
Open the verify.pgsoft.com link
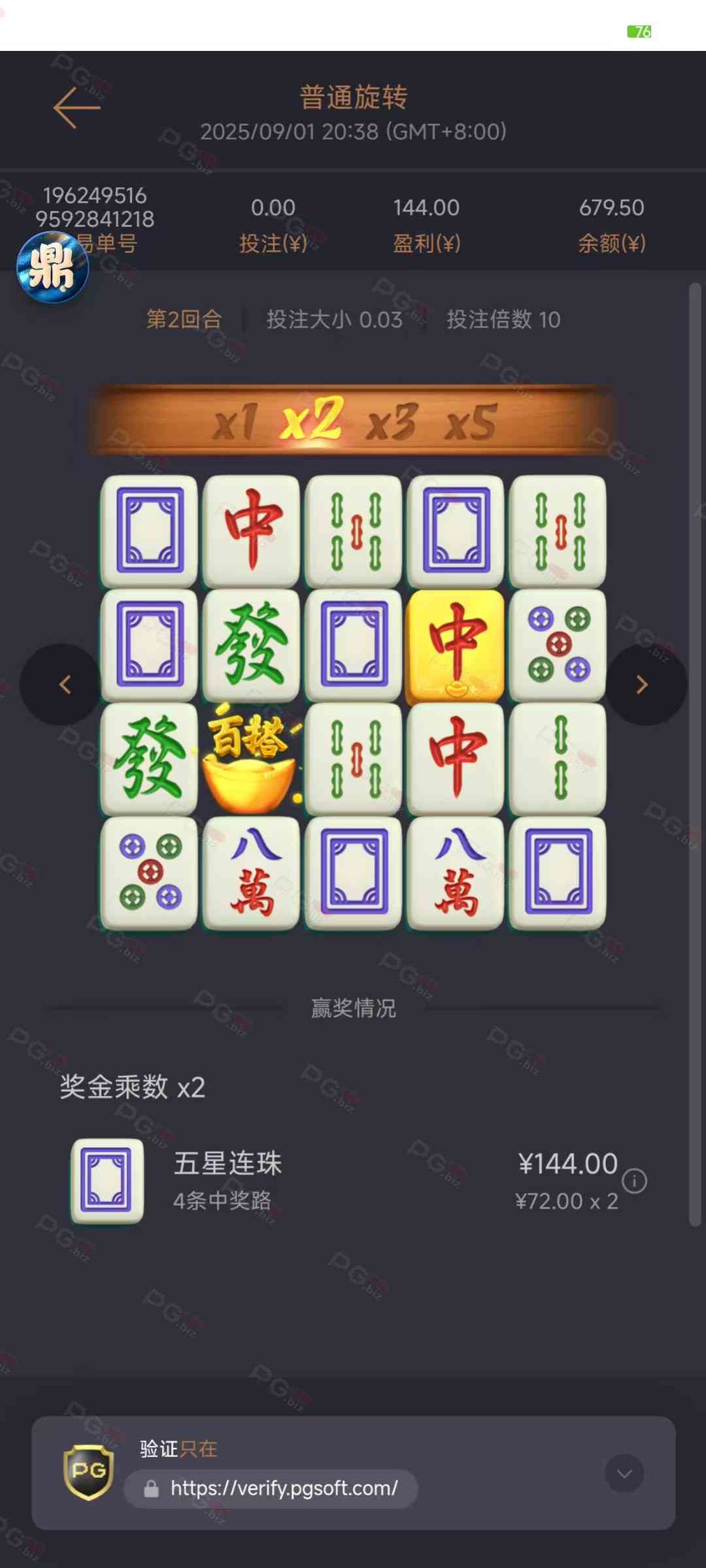(284, 1488)
